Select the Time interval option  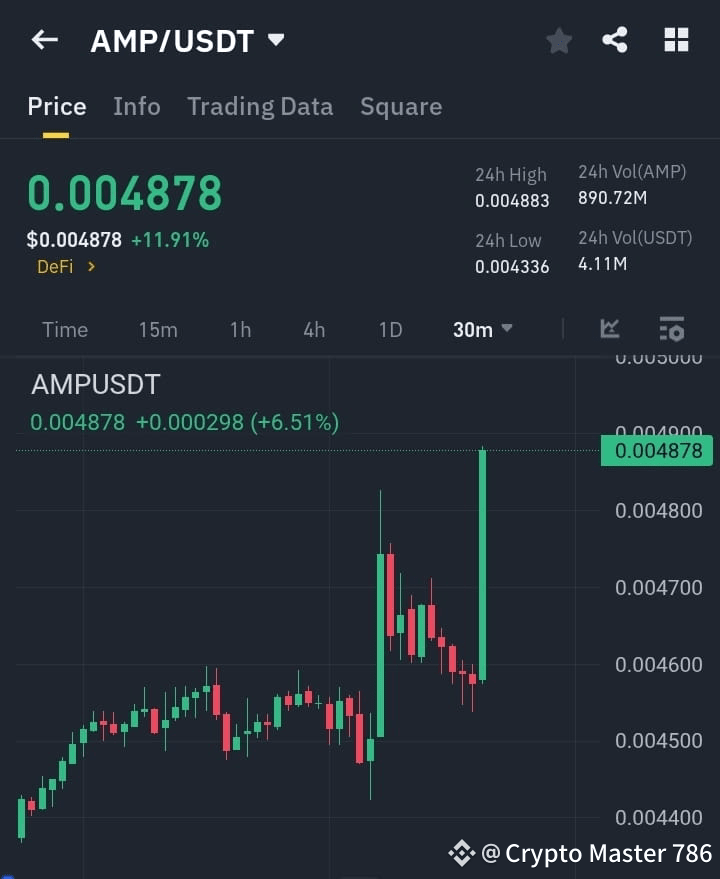click(x=64, y=329)
